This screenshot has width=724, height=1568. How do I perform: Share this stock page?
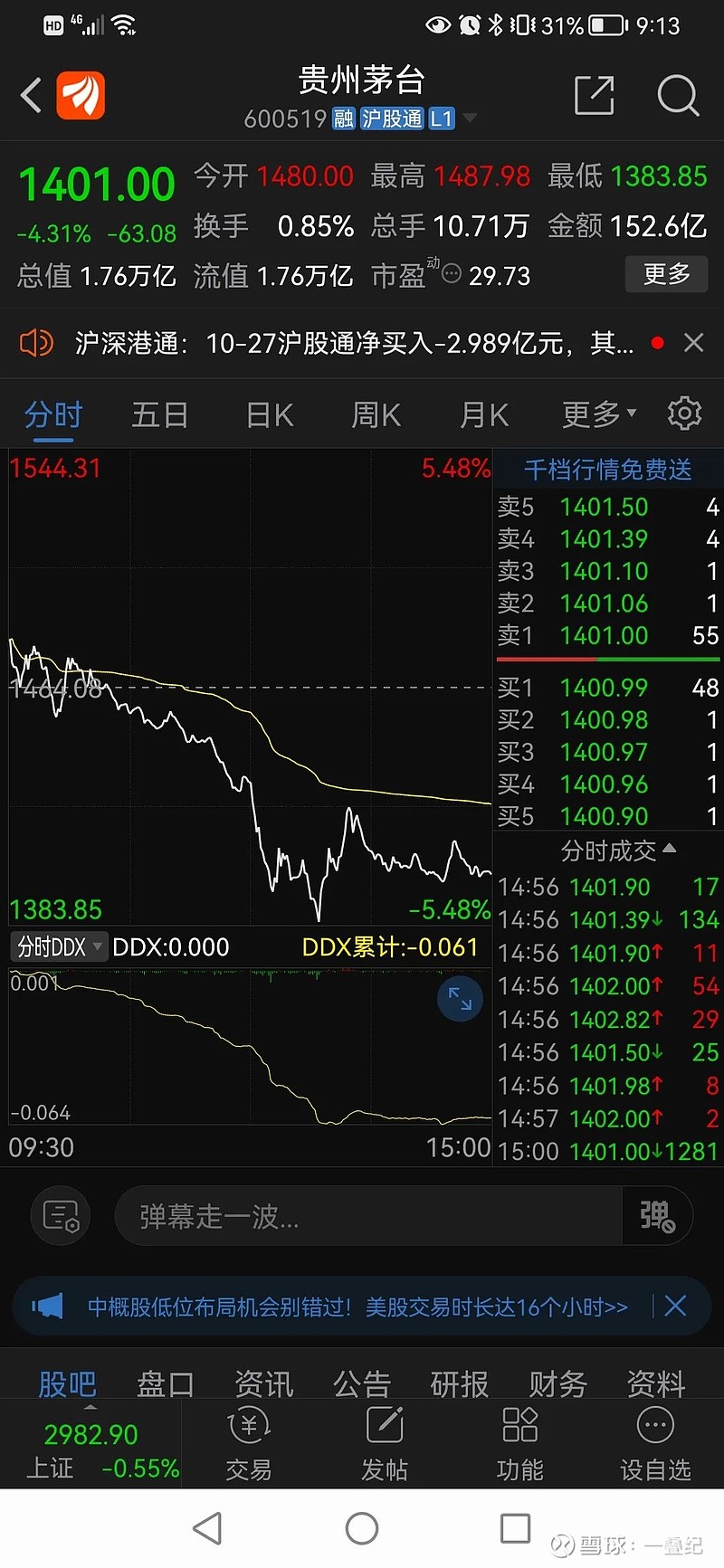[594, 95]
